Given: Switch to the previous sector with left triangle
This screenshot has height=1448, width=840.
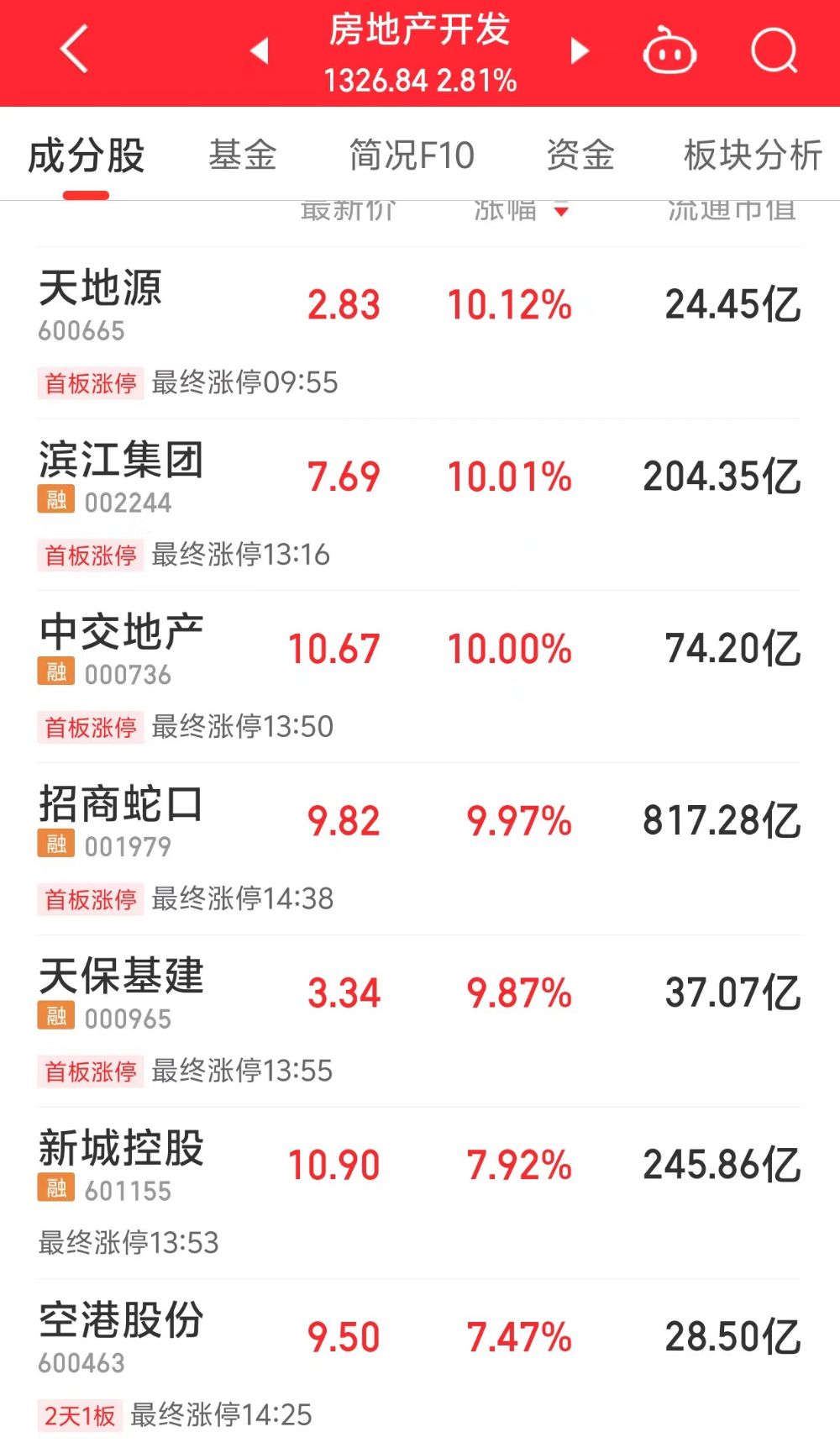Looking at the screenshot, I should (x=260, y=51).
